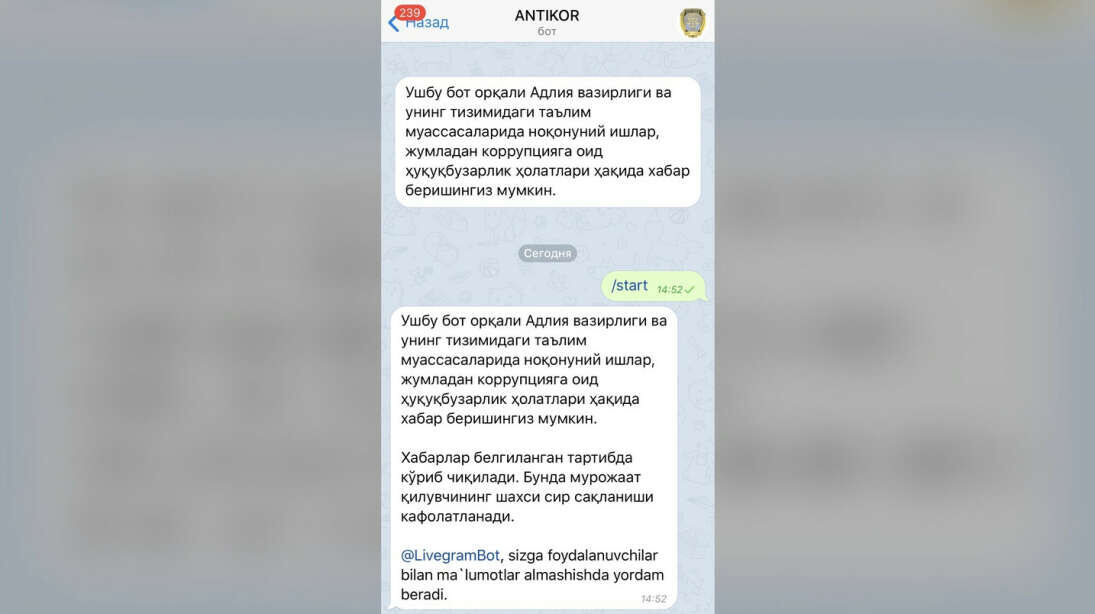Viewport: 1095px width, 614px height.
Task: Tap the /start command in sent message
Action: [x=630, y=286]
